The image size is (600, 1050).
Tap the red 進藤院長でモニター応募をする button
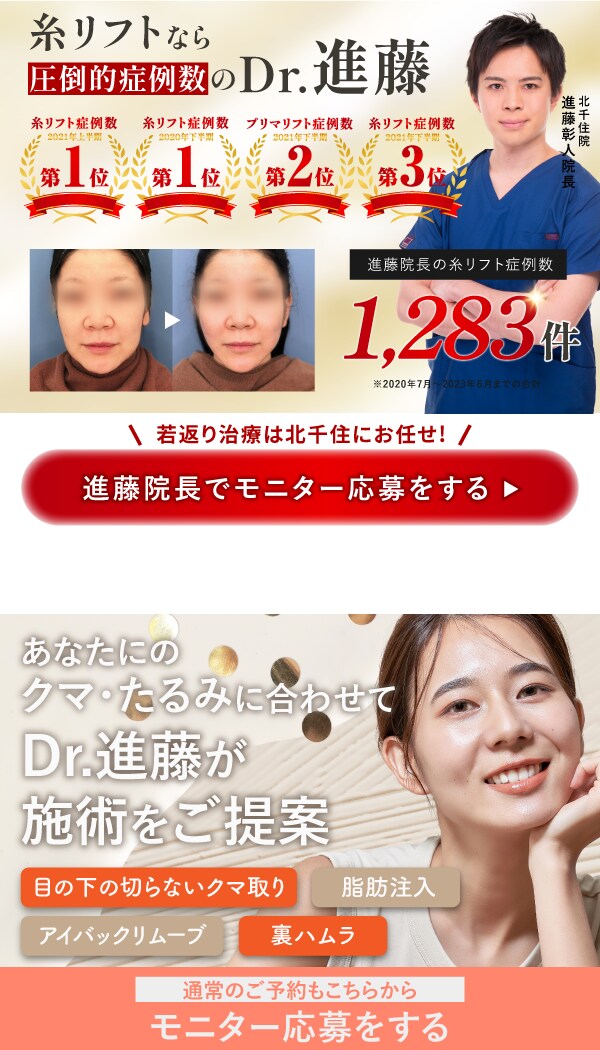click(300, 488)
